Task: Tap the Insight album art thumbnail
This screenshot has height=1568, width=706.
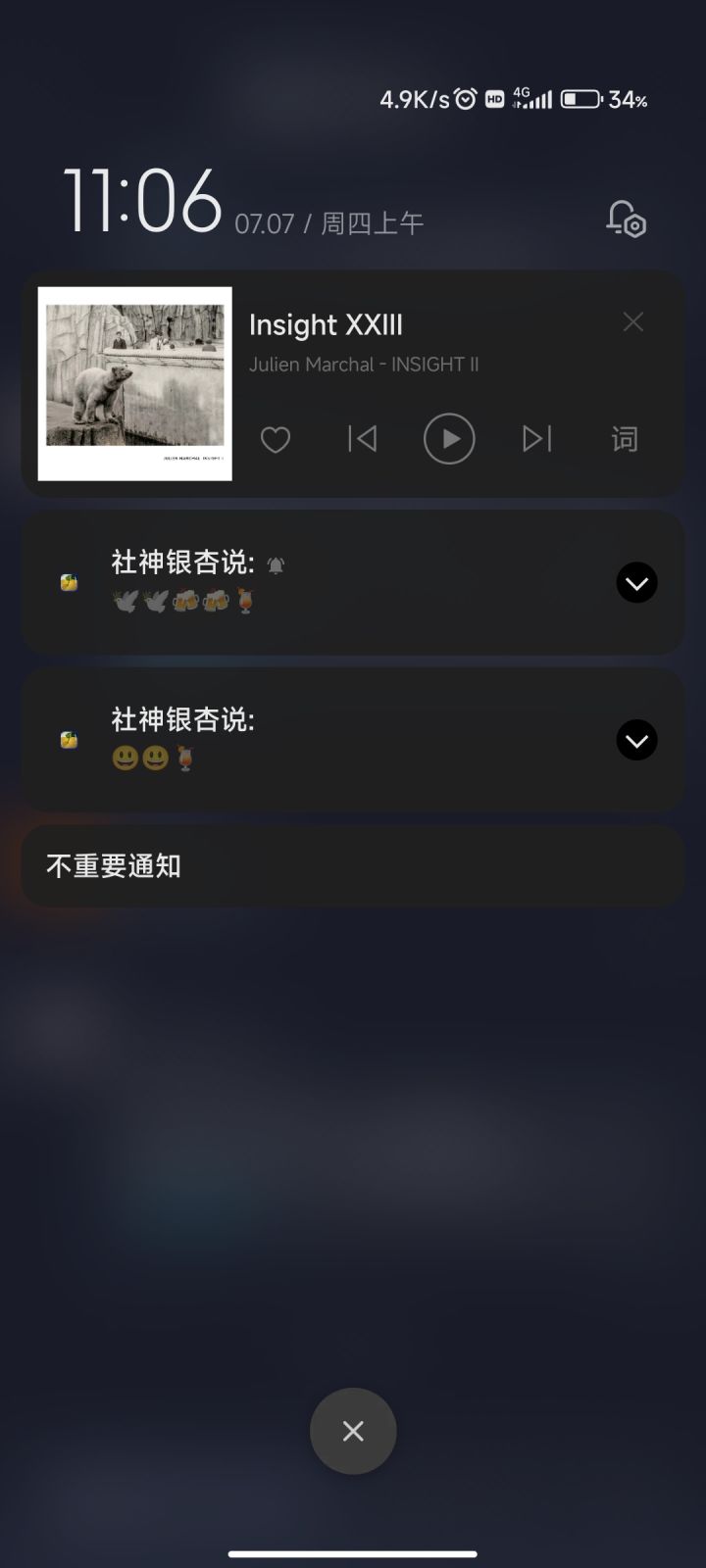Action: pyautogui.click(x=135, y=382)
